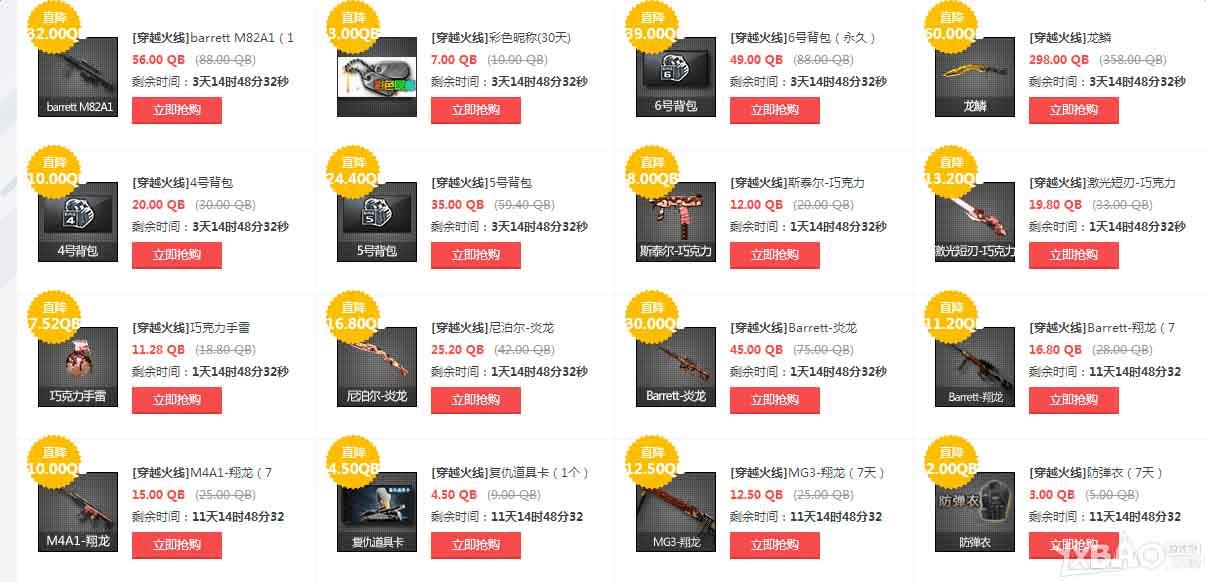
Task: Buy the 5号背包 now
Action: [x=475, y=255]
